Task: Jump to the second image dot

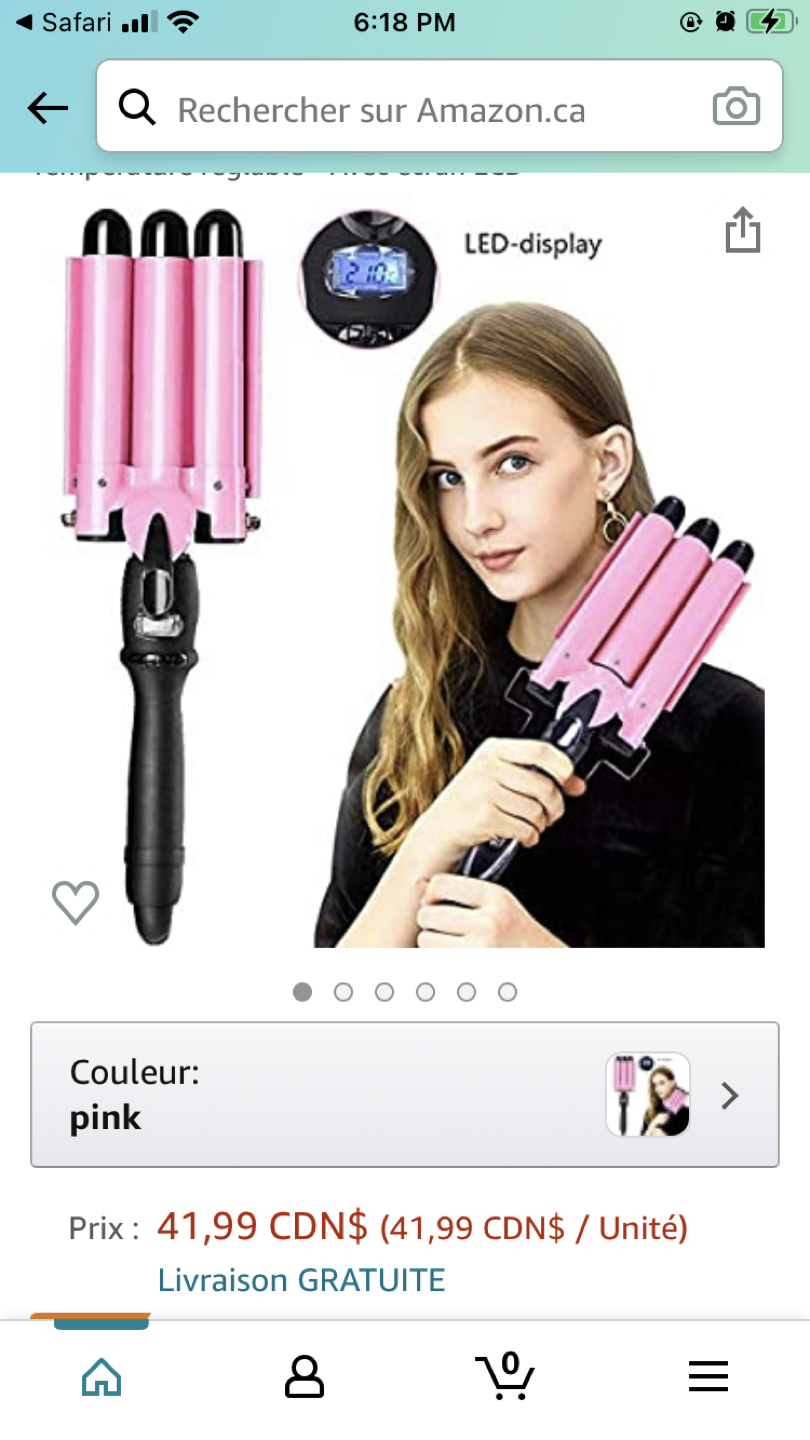Action: pyautogui.click(x=343, y=992)
